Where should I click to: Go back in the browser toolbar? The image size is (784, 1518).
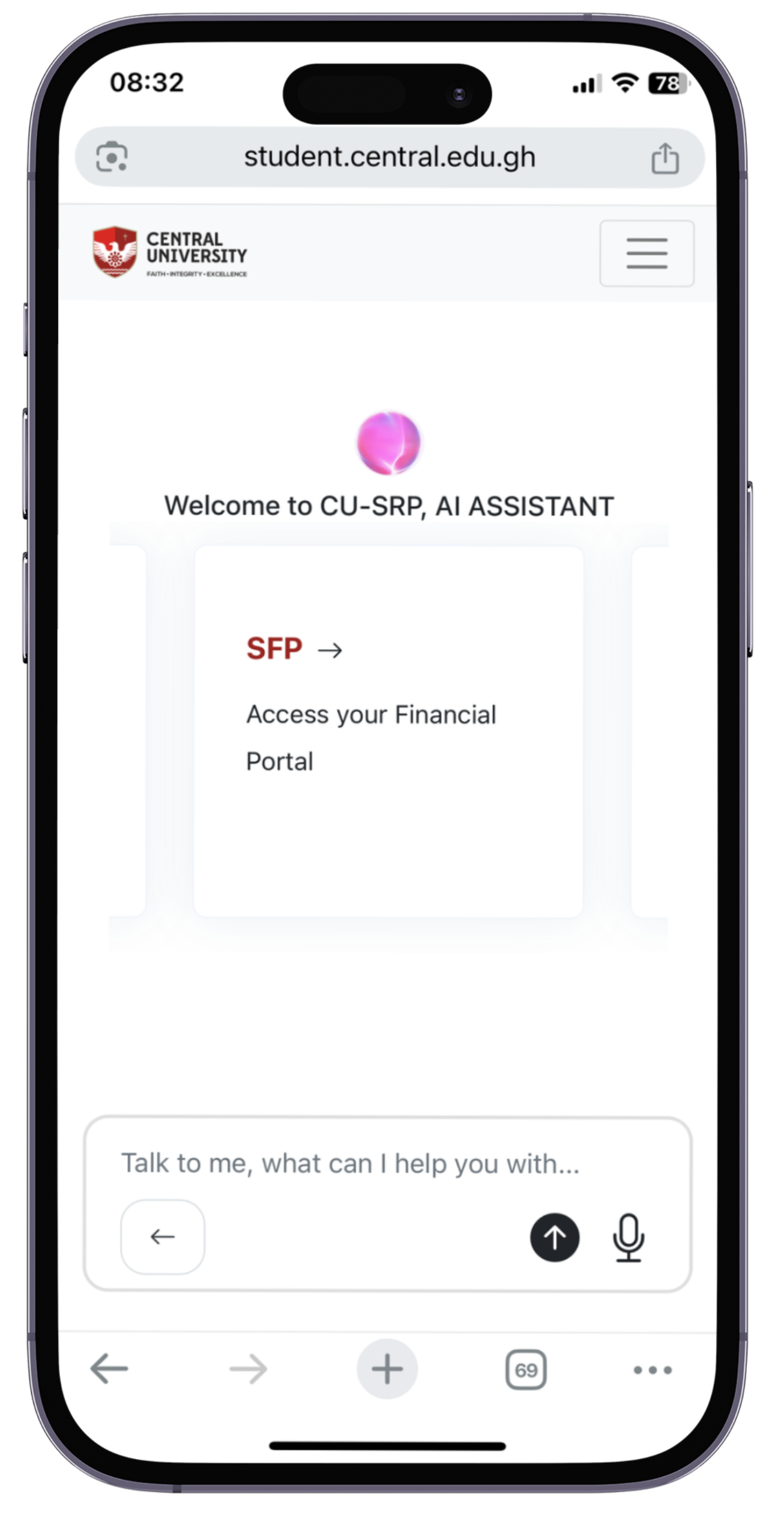[x=109, y=1369]
